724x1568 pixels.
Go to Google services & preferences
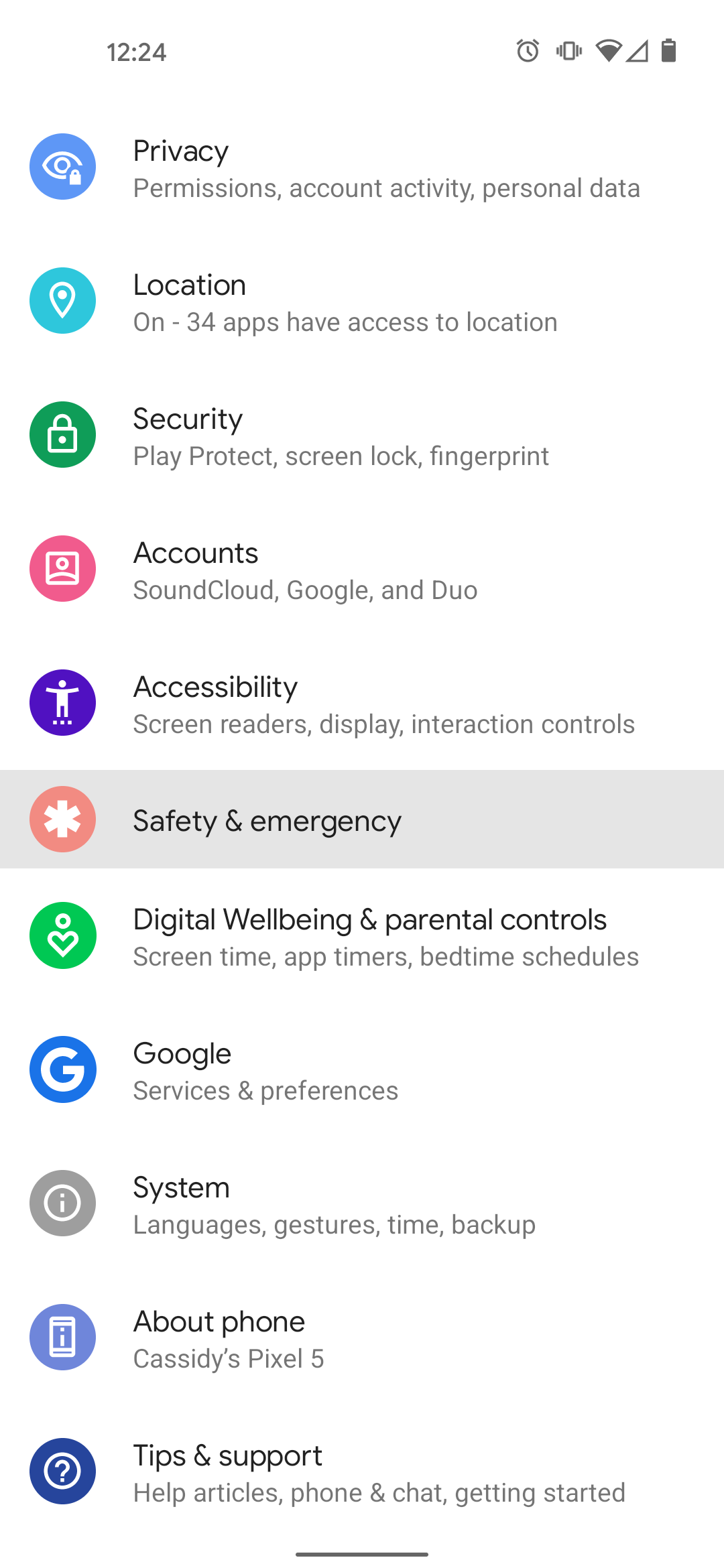coord(362,1070)
